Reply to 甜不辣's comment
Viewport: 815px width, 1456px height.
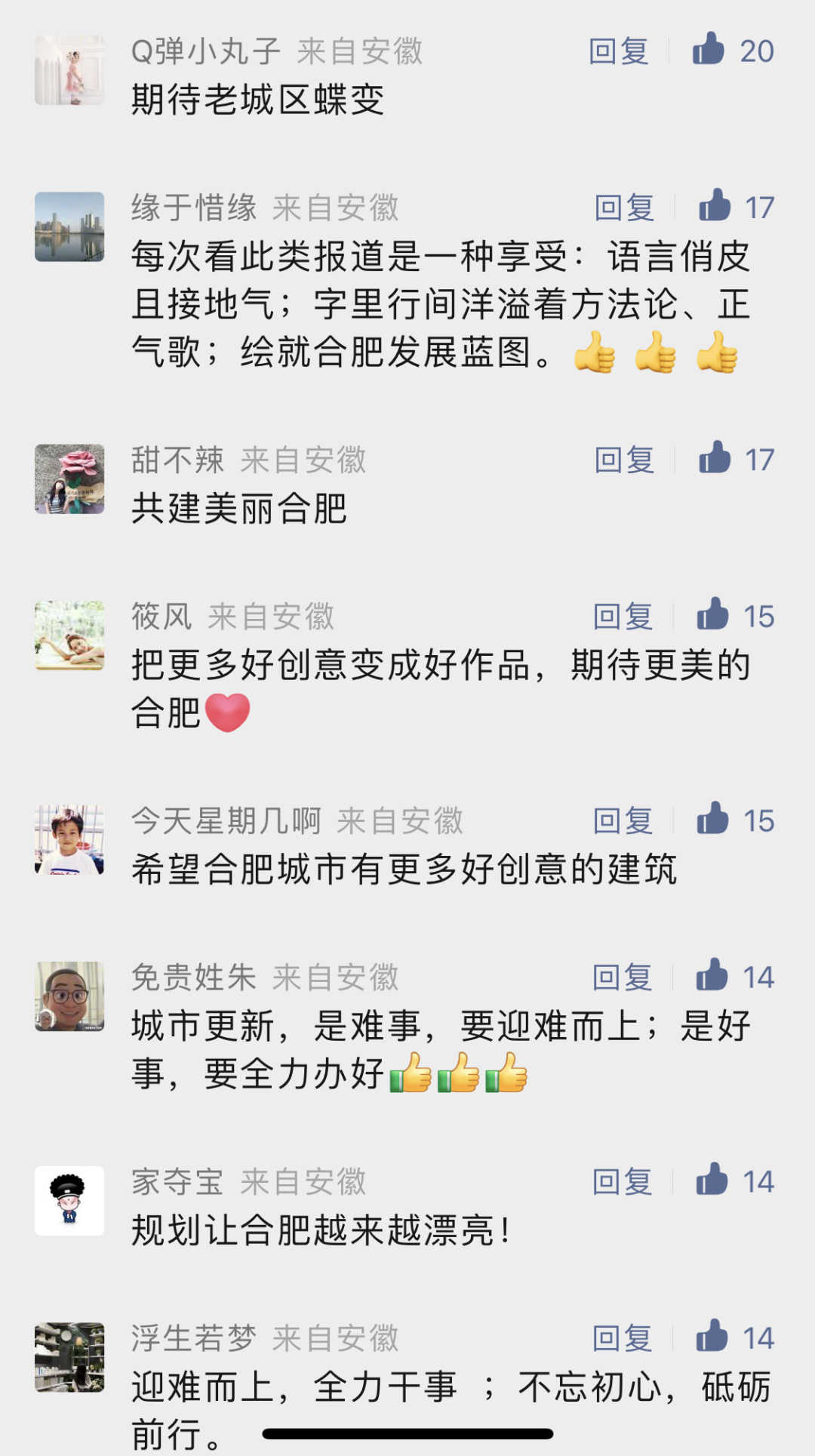pos(624,460)
